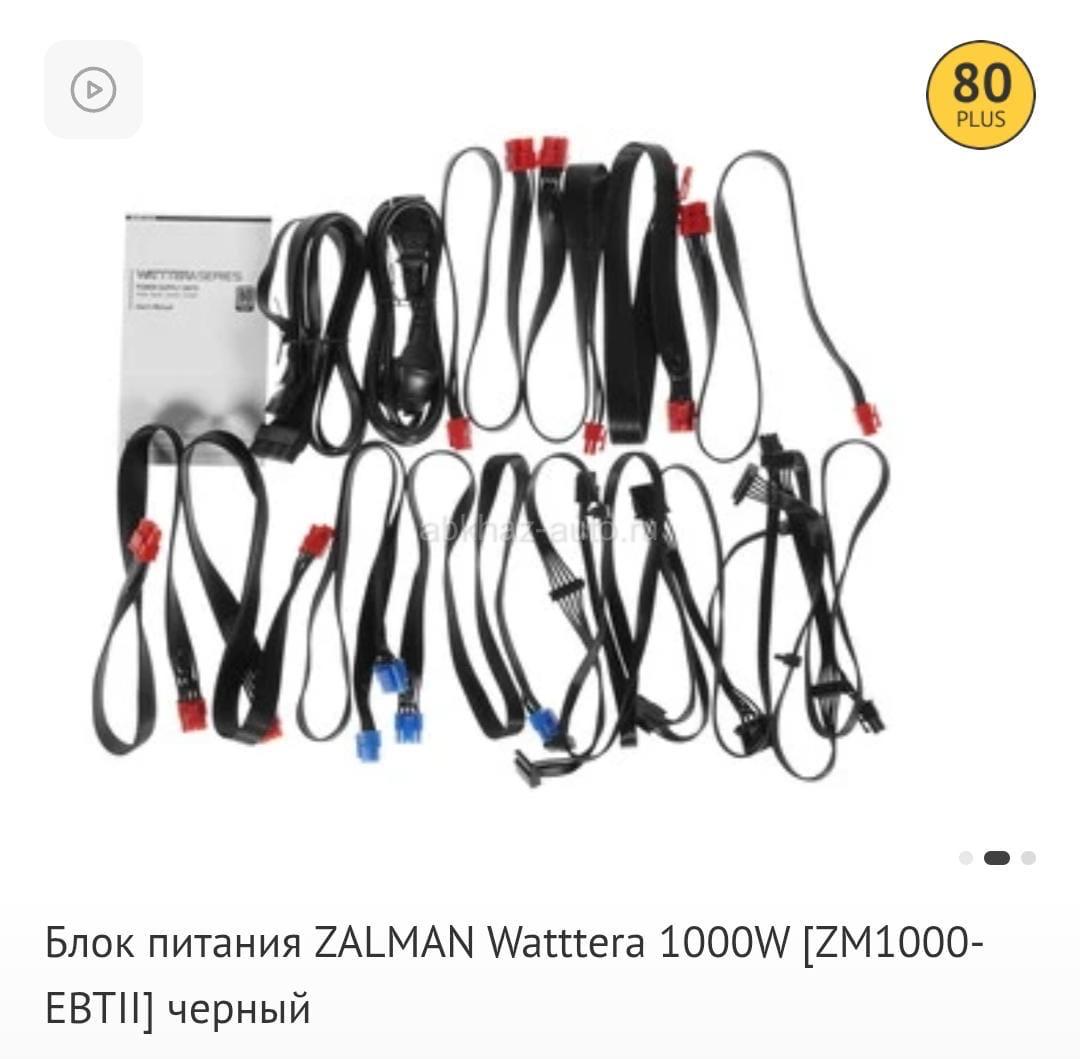Go to the first image dot
The height and width of the screenshot is (1059, 1080).
965,858
